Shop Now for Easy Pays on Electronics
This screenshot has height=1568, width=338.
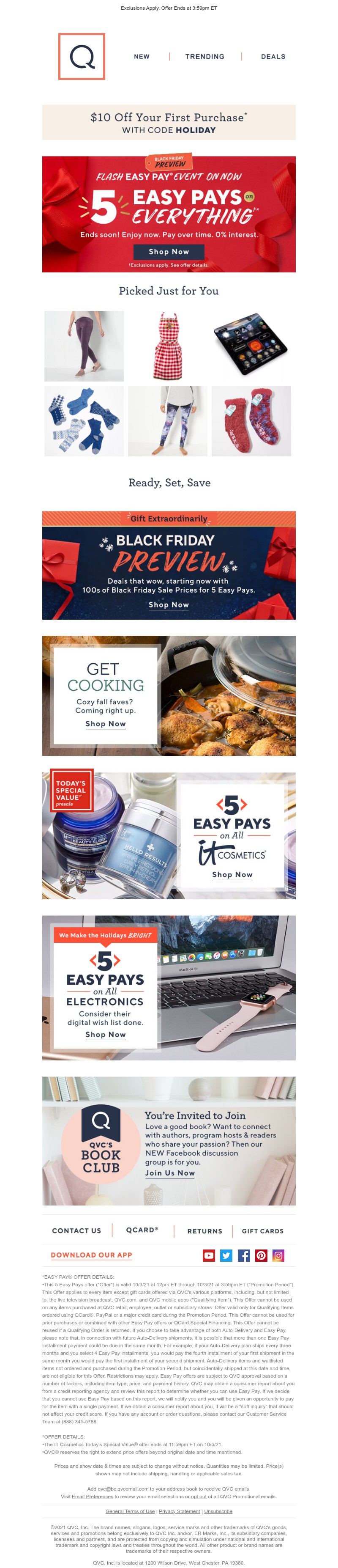click(x=105, y=1035)
